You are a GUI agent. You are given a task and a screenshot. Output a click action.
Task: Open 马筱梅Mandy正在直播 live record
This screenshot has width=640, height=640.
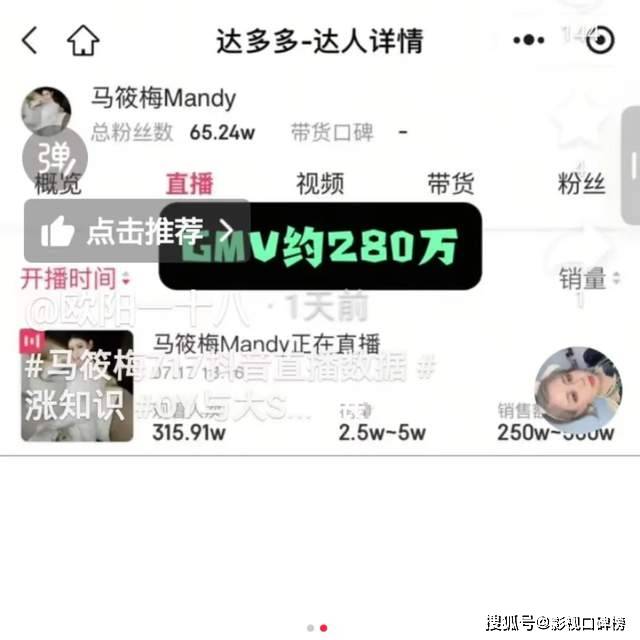point(266,345)
